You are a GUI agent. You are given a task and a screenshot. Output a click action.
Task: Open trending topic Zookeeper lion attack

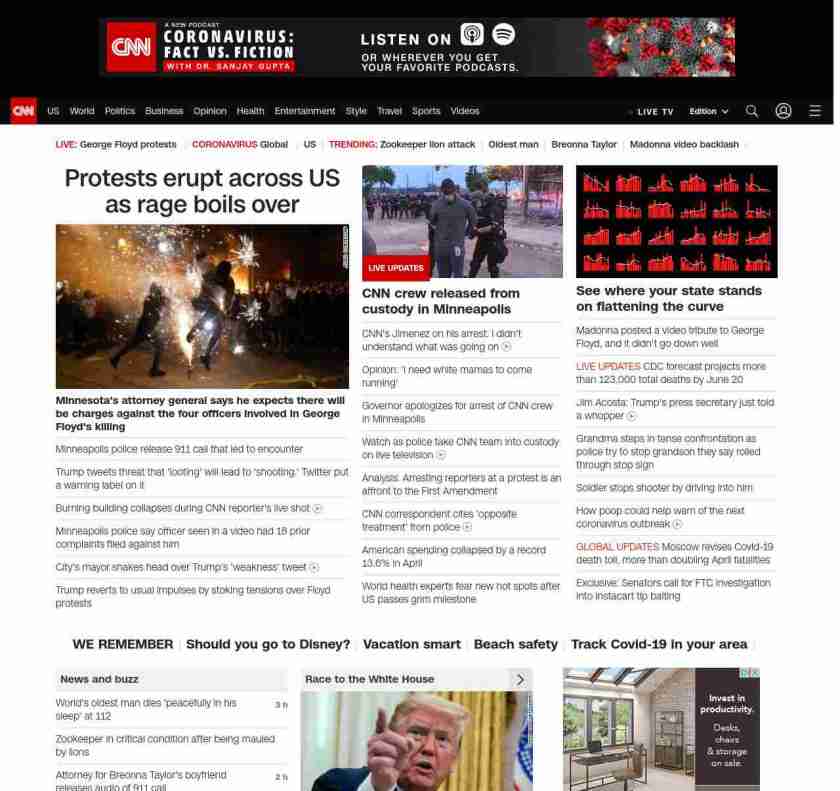click(x=427, y=144)
